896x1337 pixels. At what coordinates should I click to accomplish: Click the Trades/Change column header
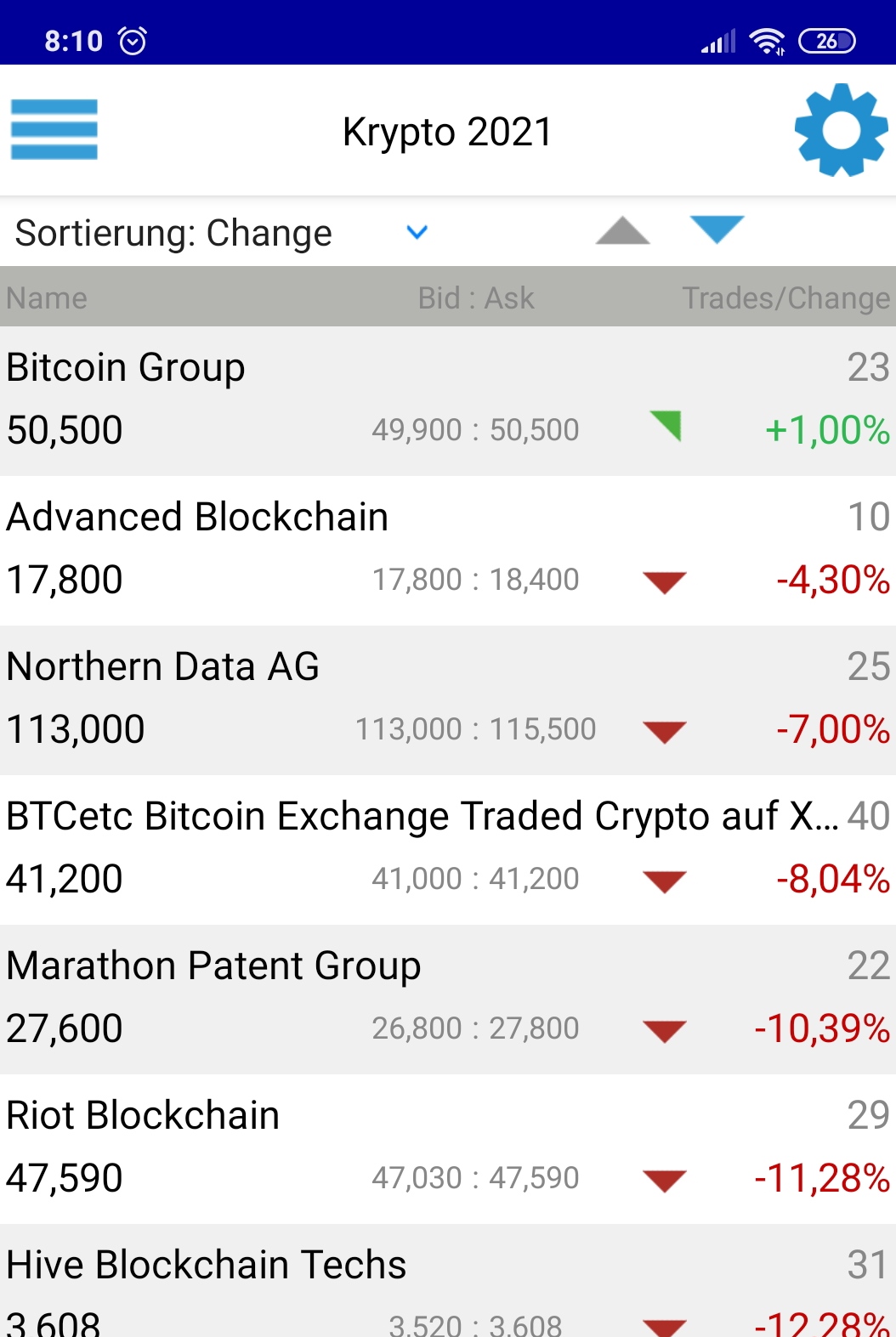[784, 297]
